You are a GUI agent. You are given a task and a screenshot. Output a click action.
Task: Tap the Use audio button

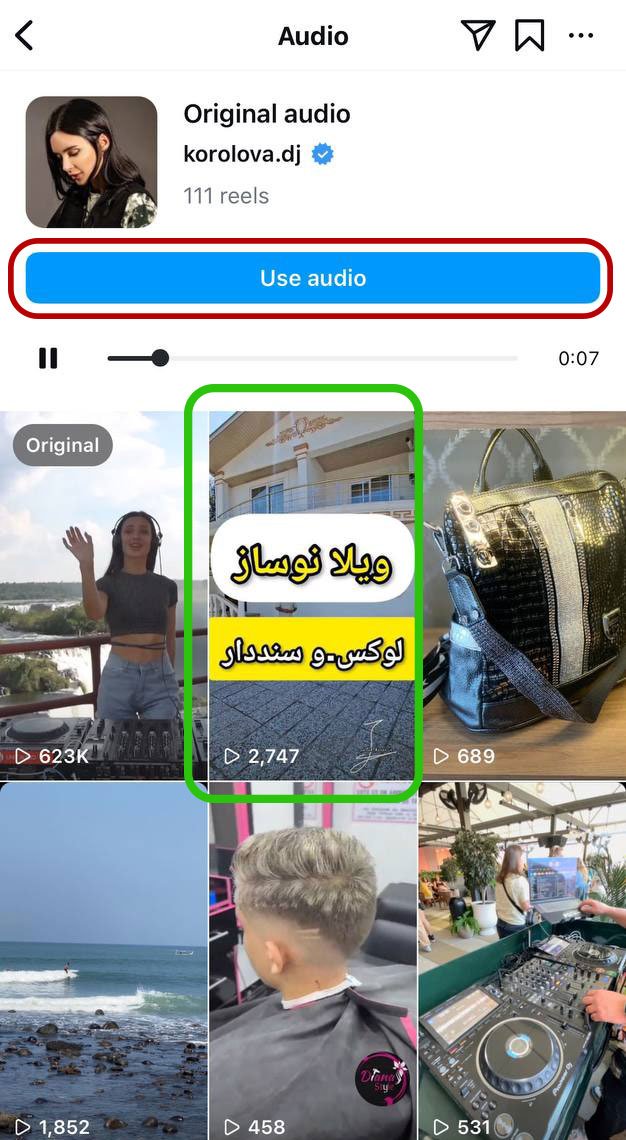pos(313,278)
